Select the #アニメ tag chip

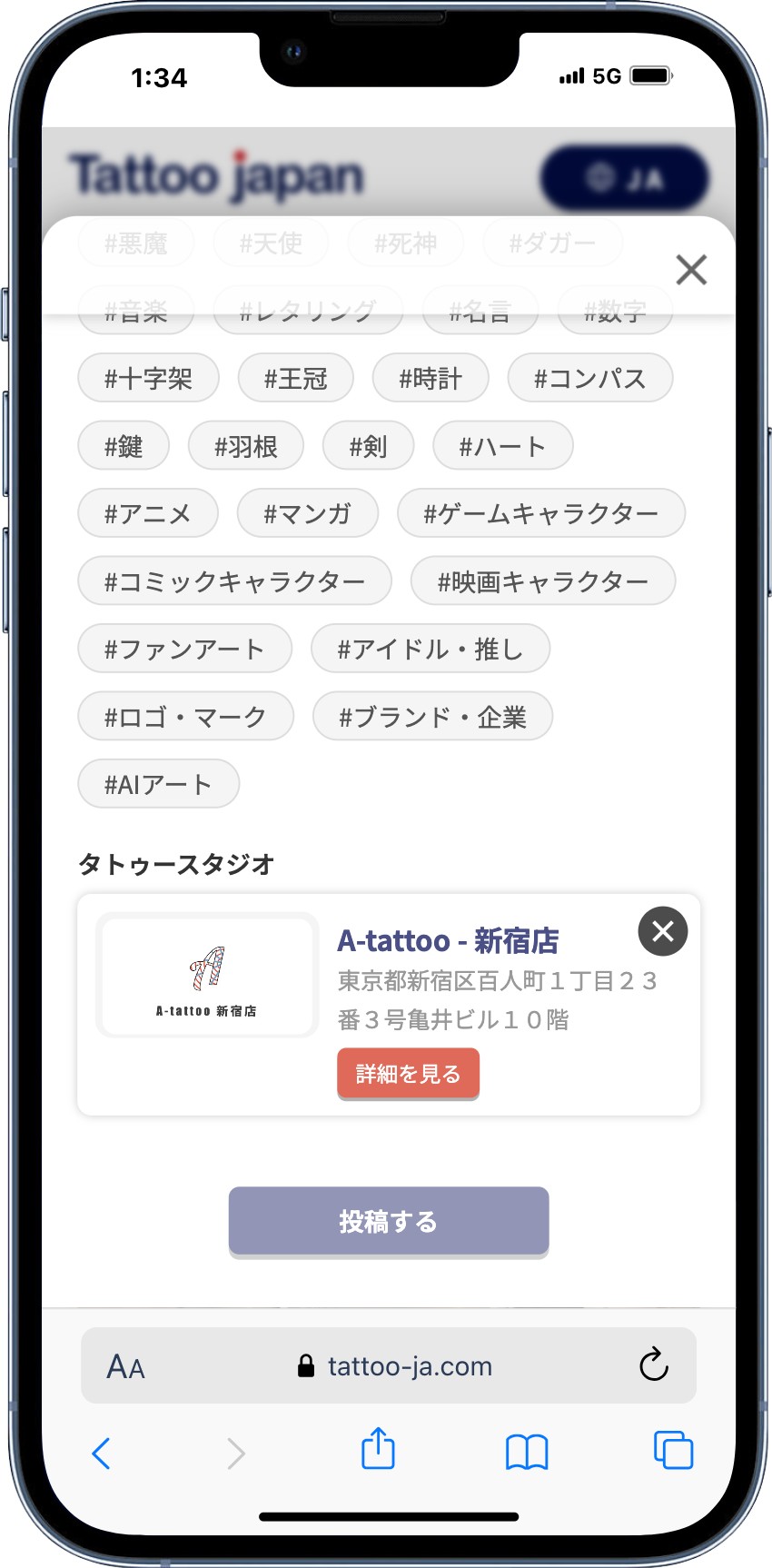(148, 513)
